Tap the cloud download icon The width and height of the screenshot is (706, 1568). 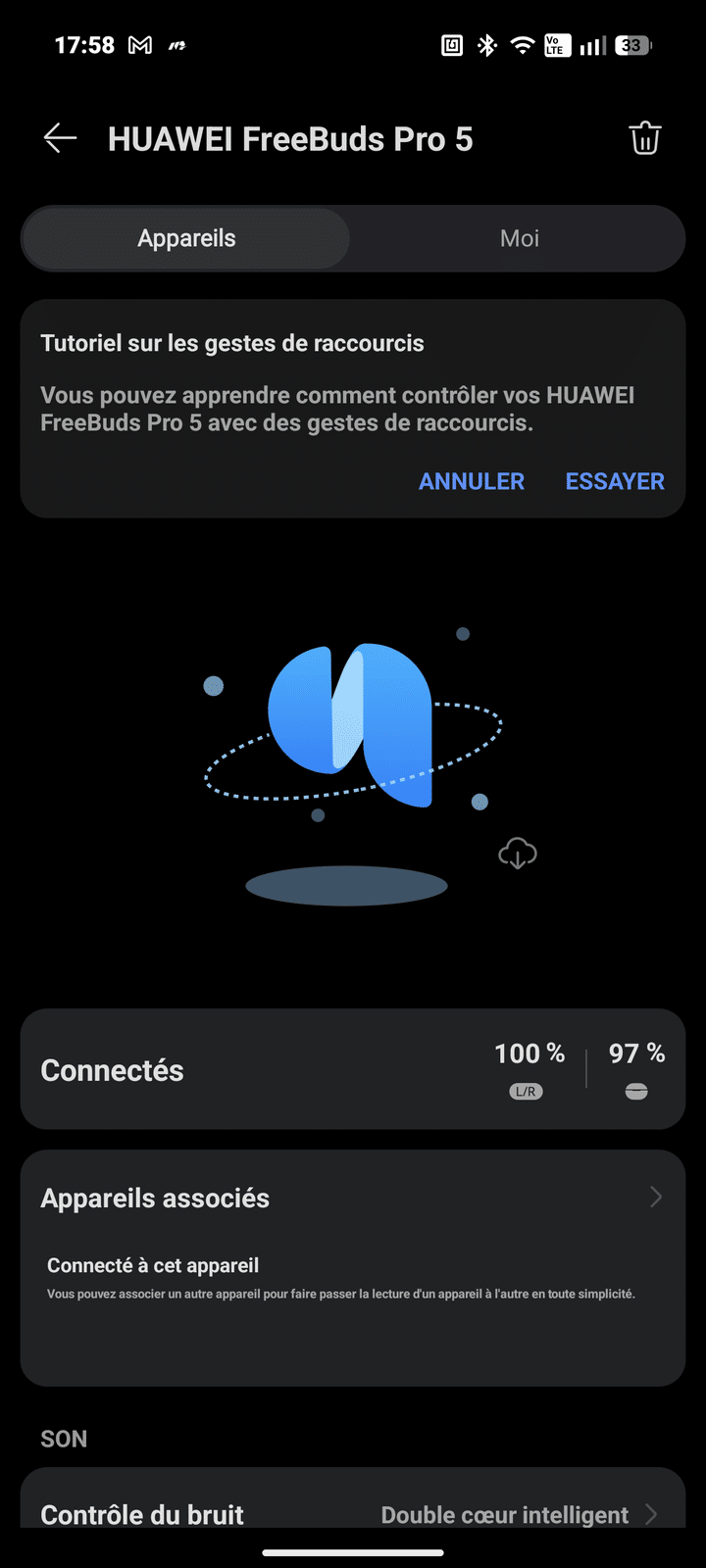[517, 854]
